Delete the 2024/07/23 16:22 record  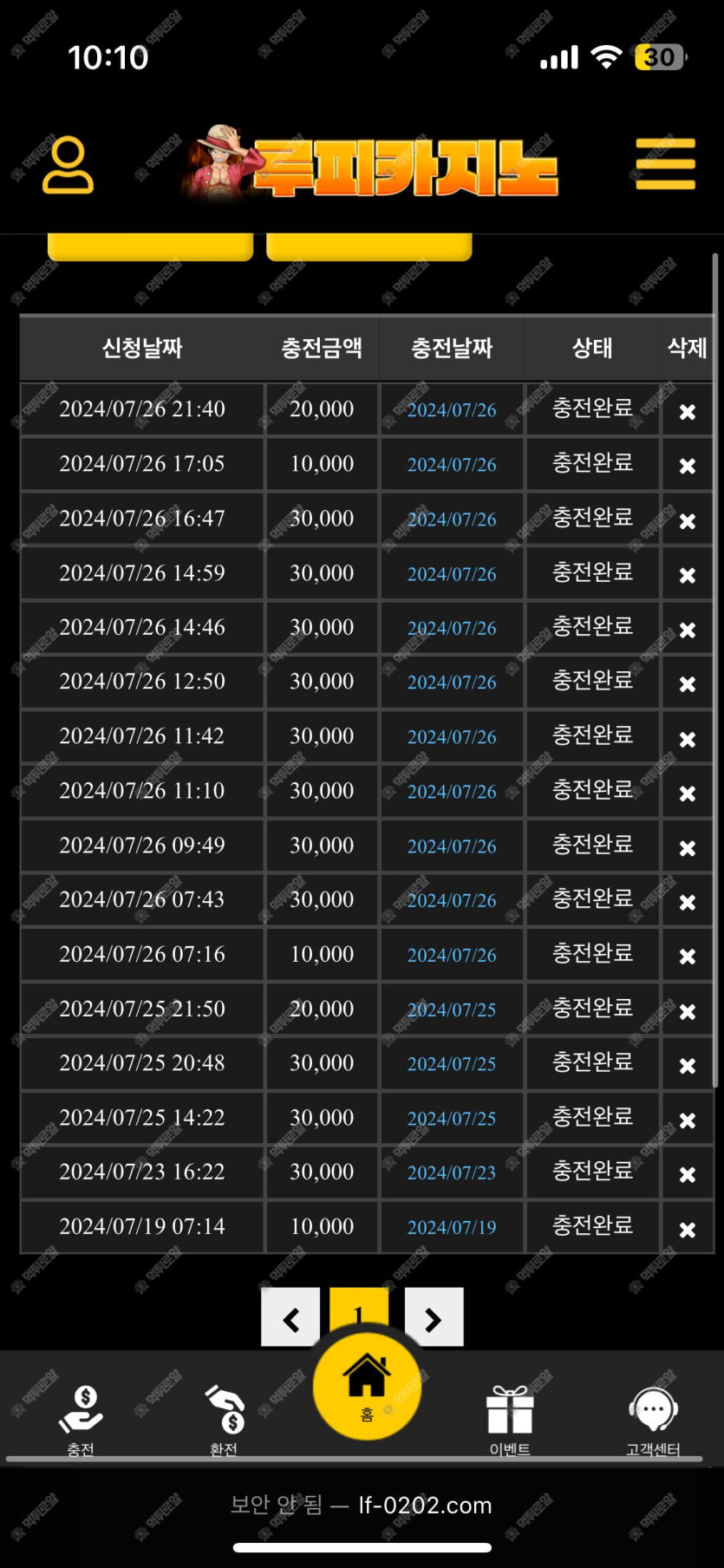(687, 1175)
